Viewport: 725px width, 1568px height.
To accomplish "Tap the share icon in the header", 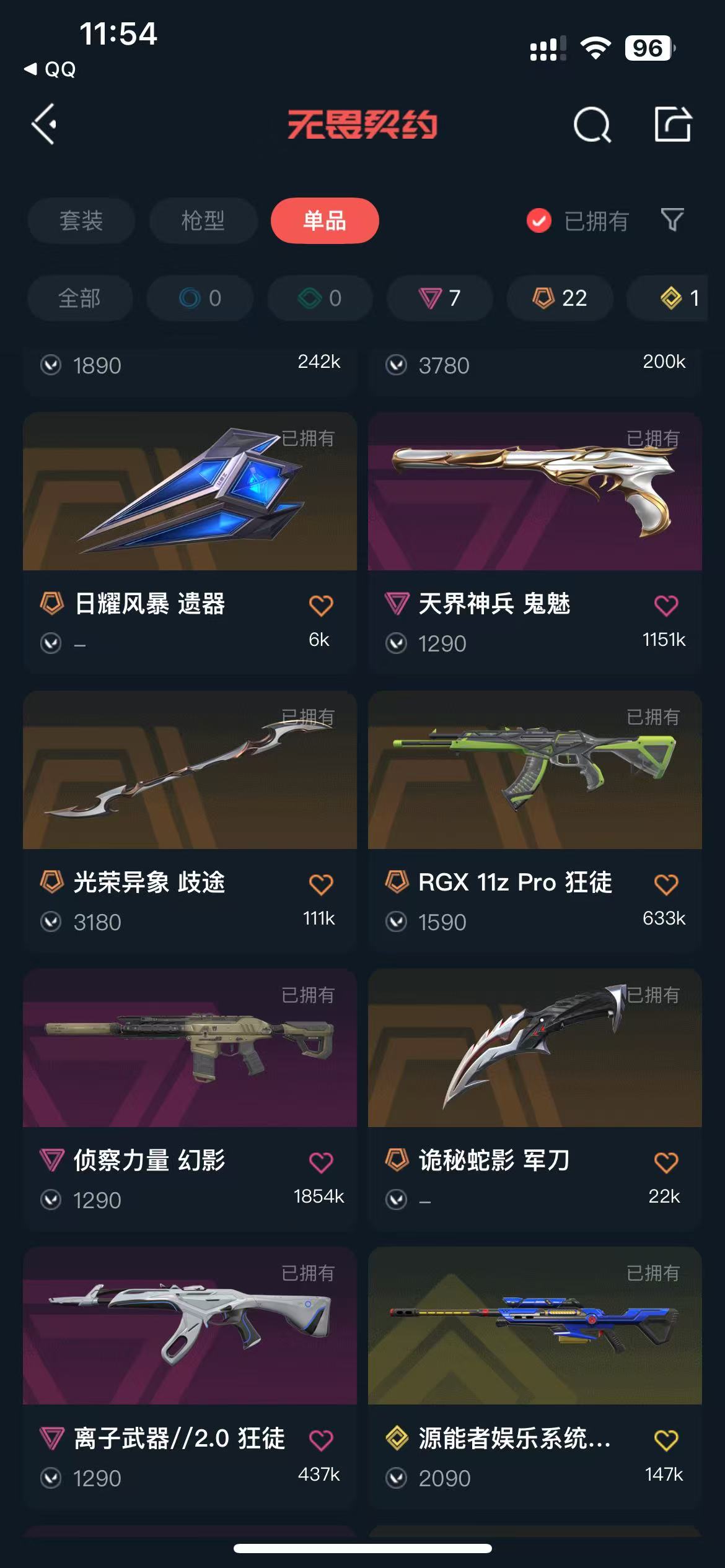I will tap(673, 124).
